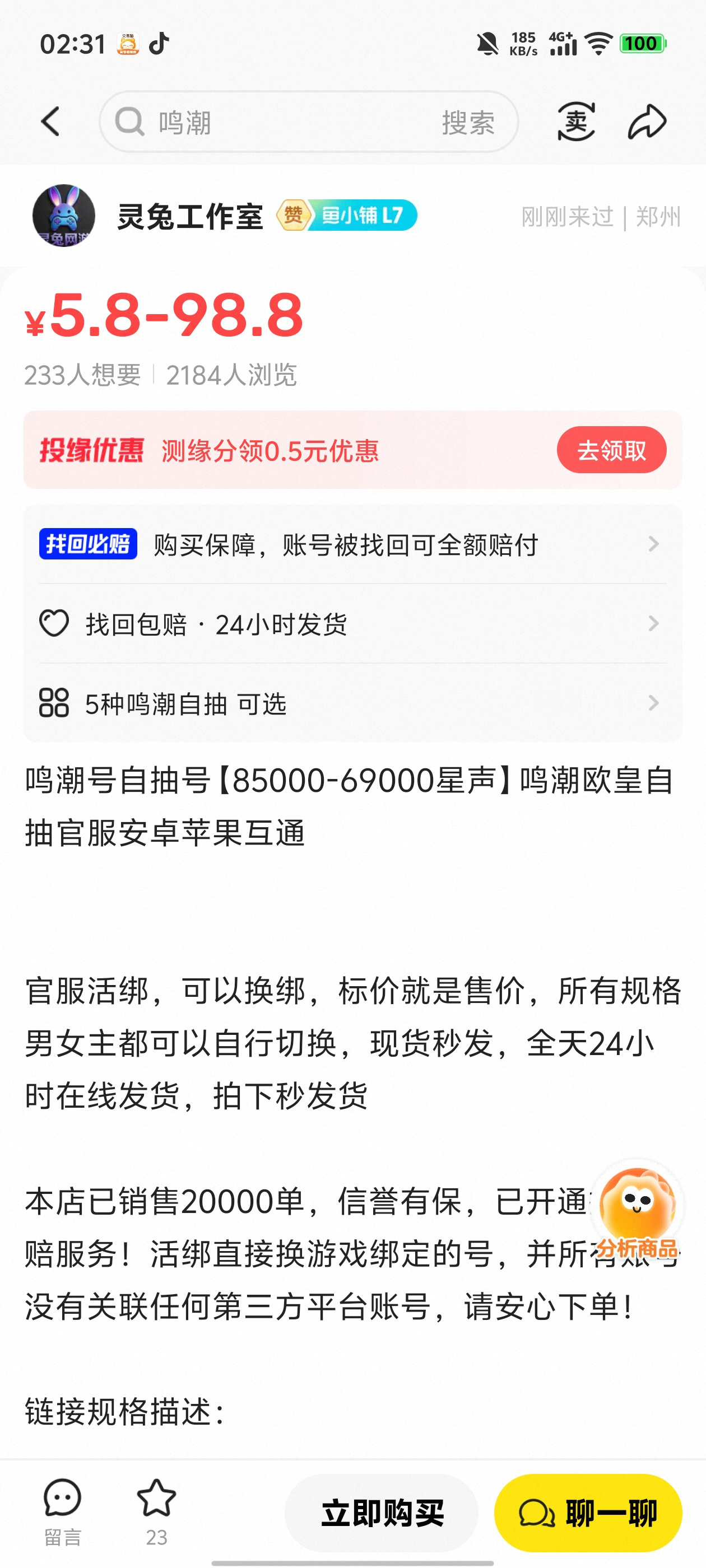Tap the 搜索 search button

pos(468,123)
